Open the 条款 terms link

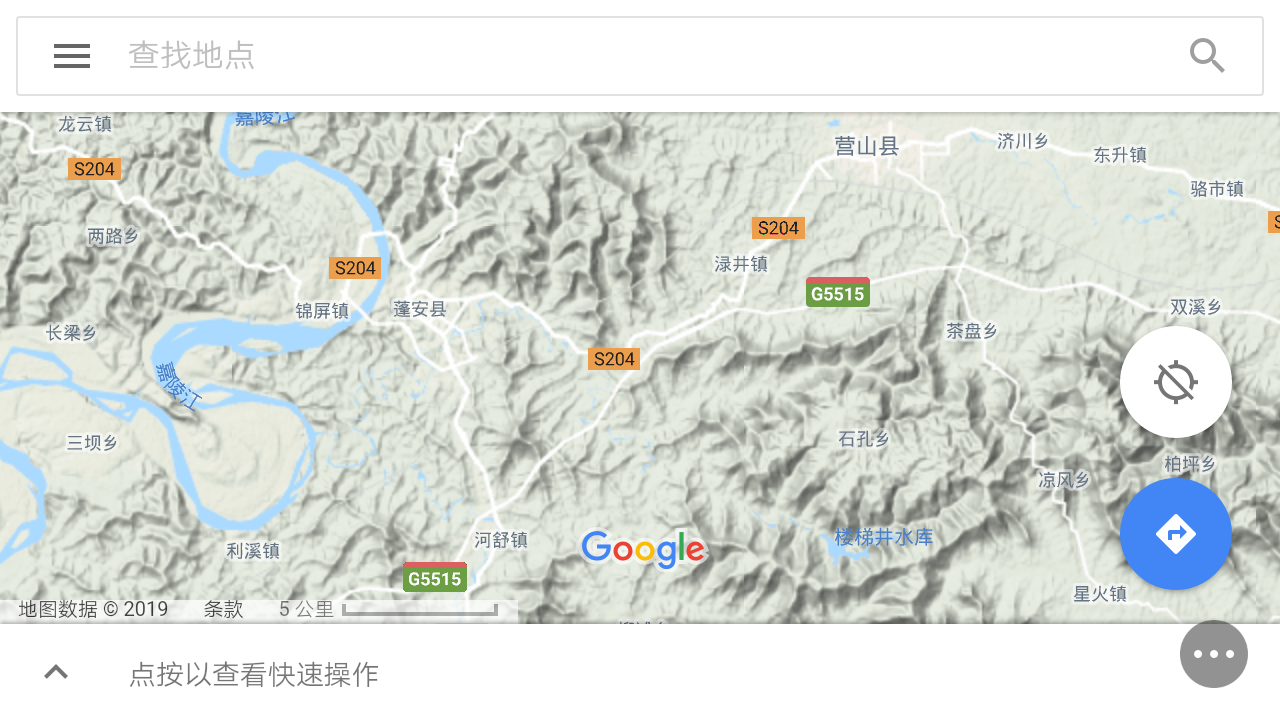[223, 609]
